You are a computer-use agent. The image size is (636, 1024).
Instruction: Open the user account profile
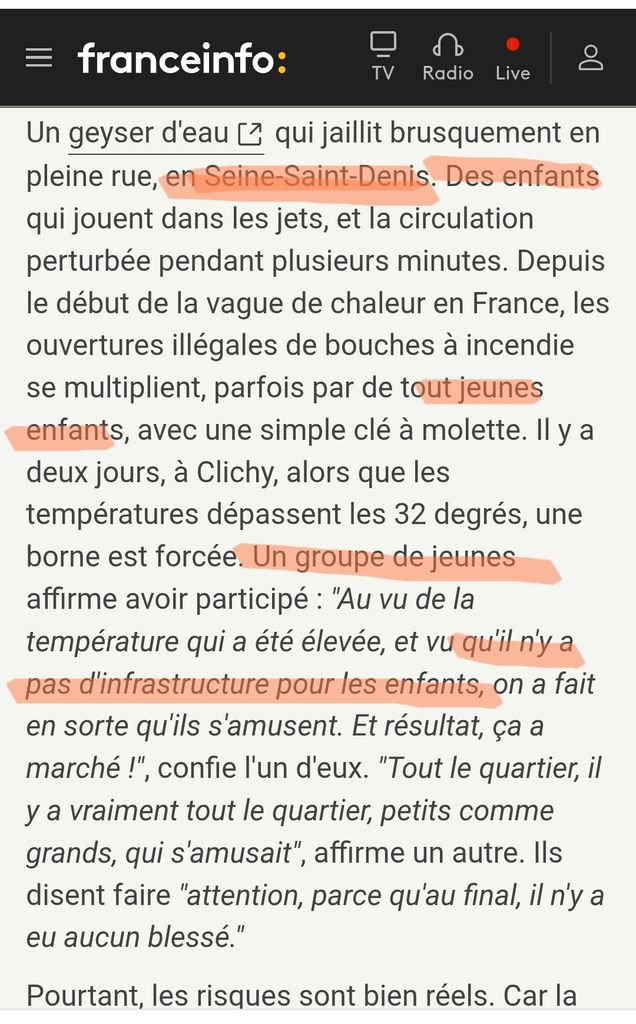click(591, 57)
